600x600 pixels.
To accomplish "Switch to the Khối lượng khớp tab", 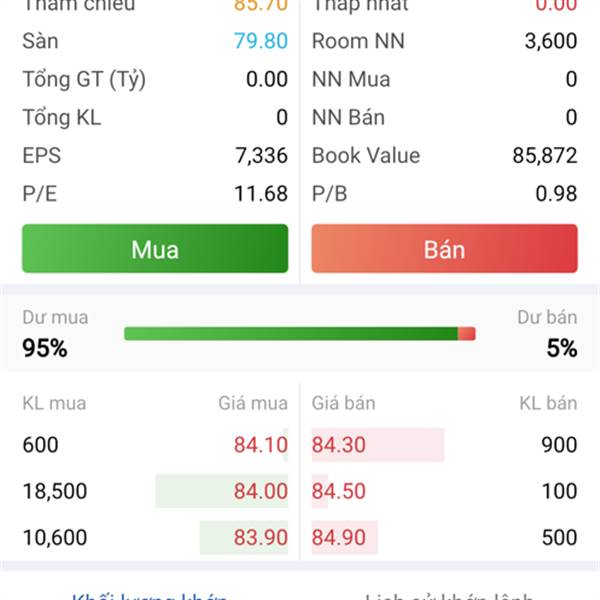I will (x=150, y=595).
